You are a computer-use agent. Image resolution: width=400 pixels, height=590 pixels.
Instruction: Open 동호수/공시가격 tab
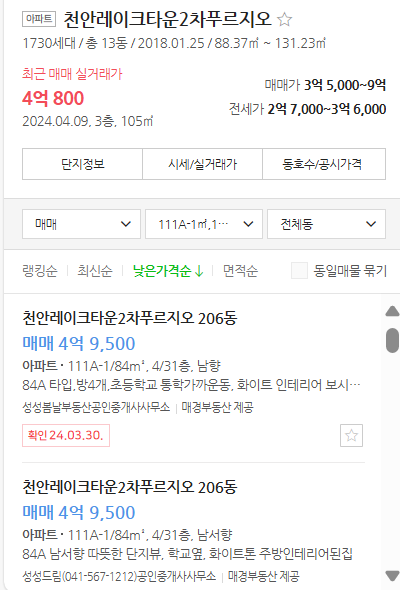[x=324, y=164]
